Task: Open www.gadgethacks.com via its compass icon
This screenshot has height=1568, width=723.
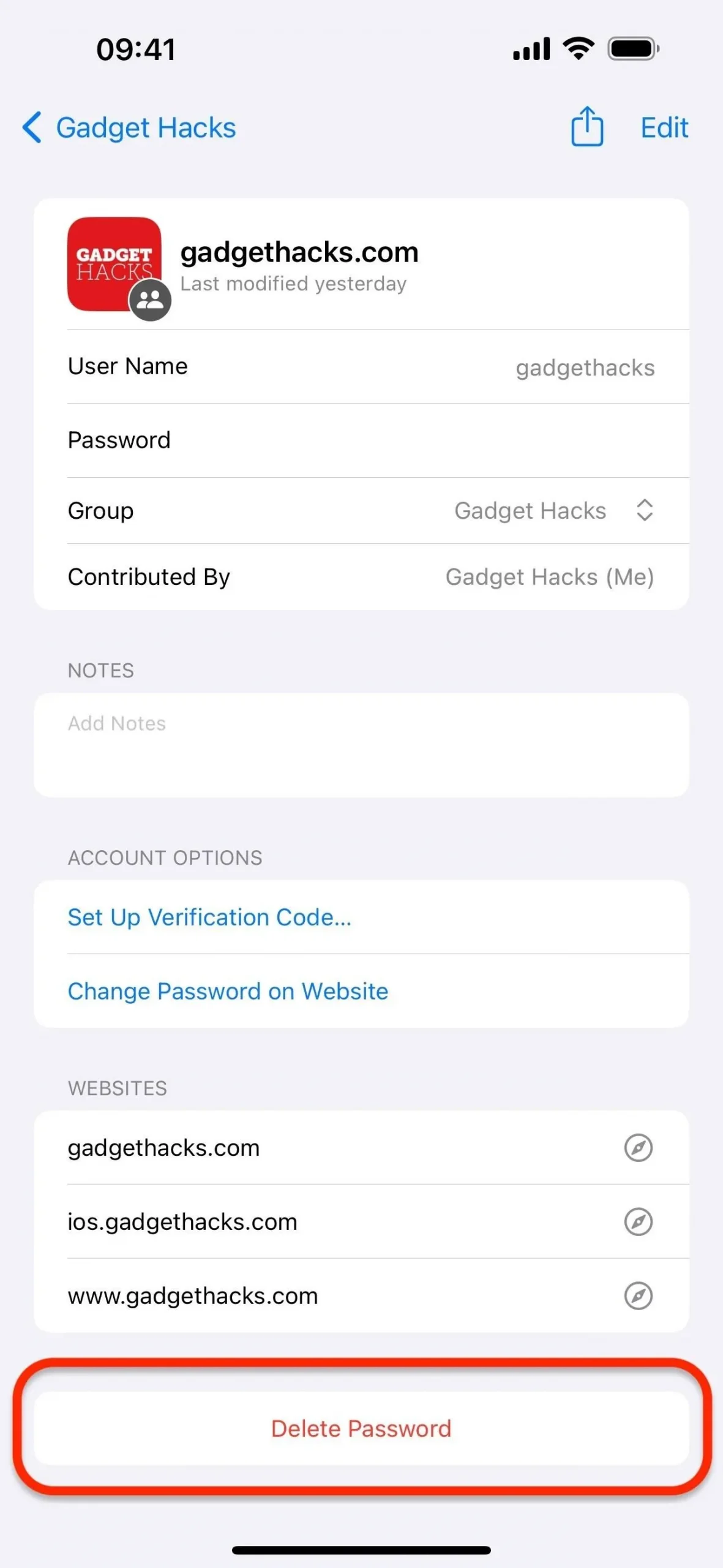Action: (x=638, y=1296)
